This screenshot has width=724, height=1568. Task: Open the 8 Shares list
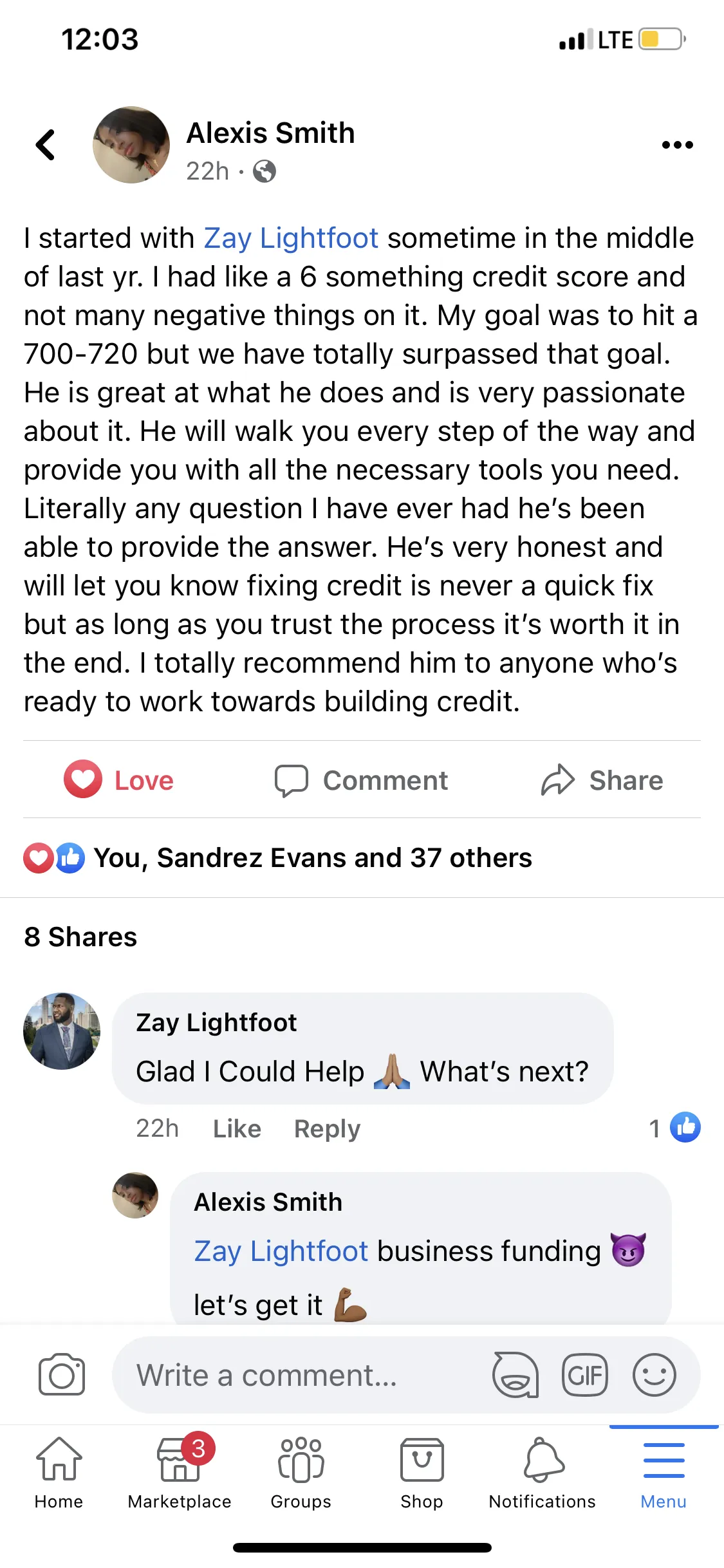[80, 937]
